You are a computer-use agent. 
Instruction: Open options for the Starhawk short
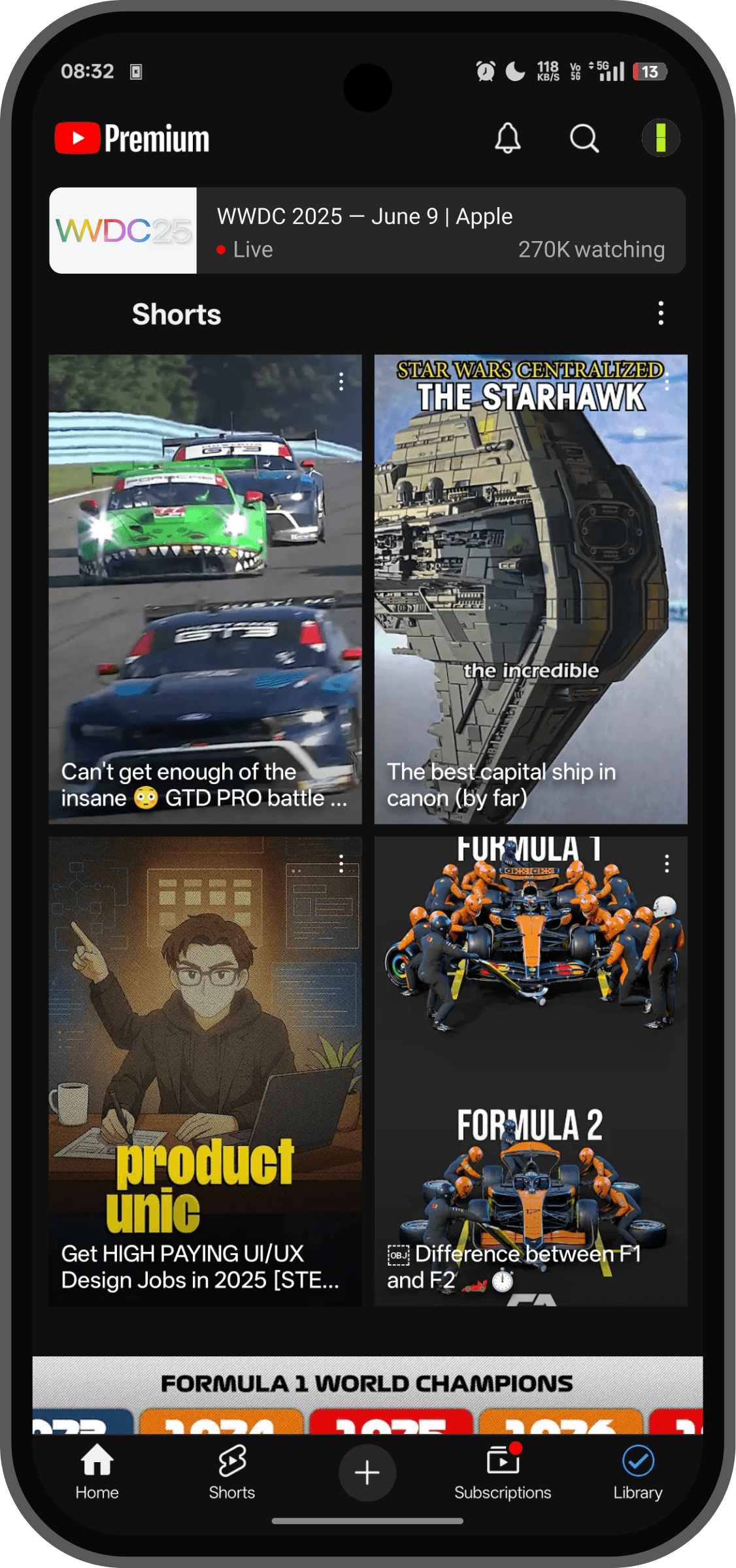pos(667,382)
